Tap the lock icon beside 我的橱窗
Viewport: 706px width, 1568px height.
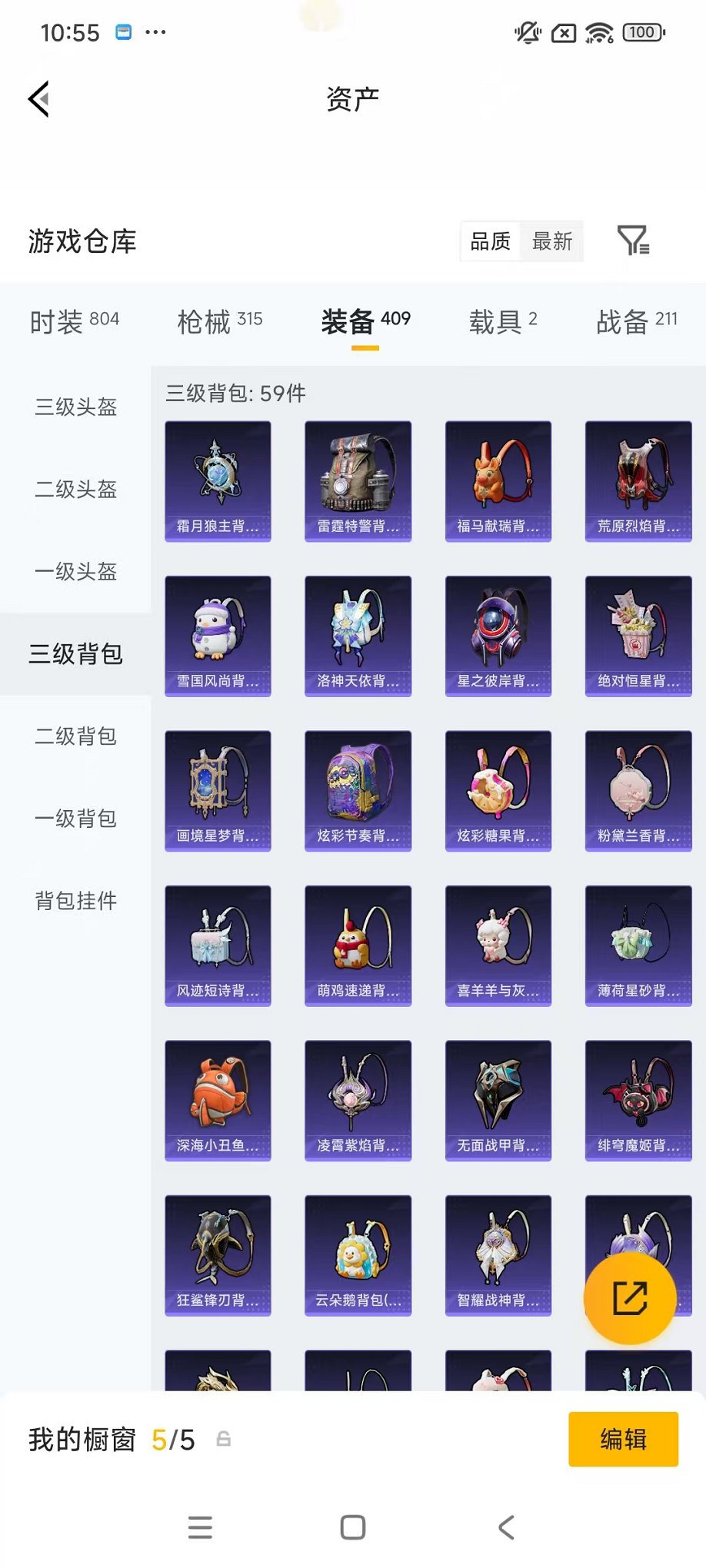224,1440
